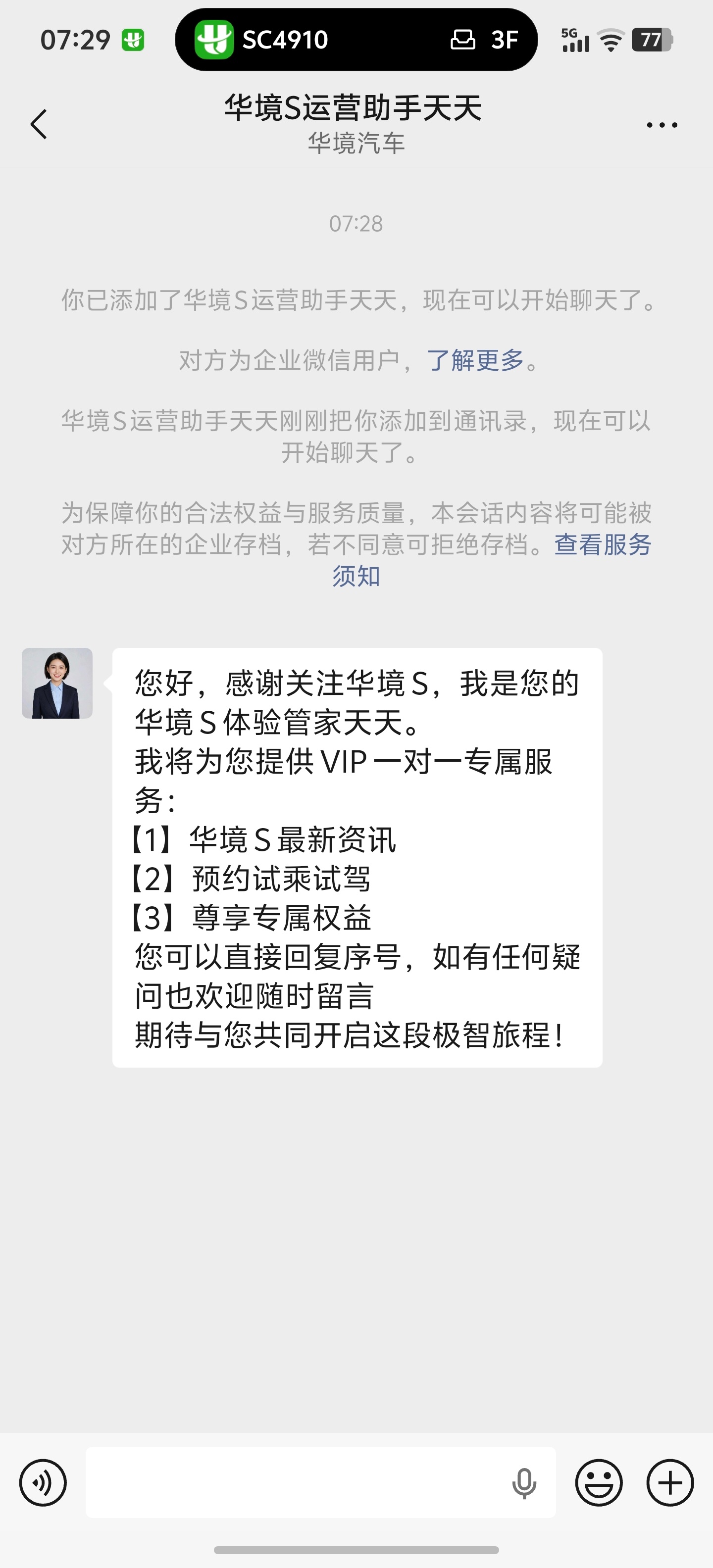The height and width of the screenshot is (1568, 713).
Task: Activate the microphone voice input icon
Action: coord(524,1482)
